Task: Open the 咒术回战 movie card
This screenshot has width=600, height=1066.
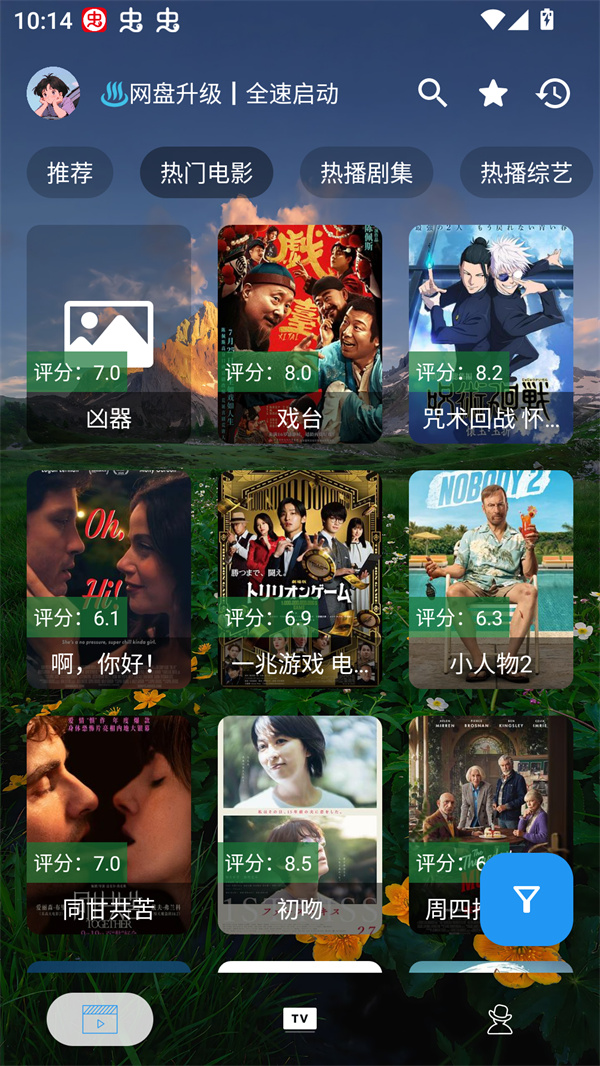Action: (491, 334)
